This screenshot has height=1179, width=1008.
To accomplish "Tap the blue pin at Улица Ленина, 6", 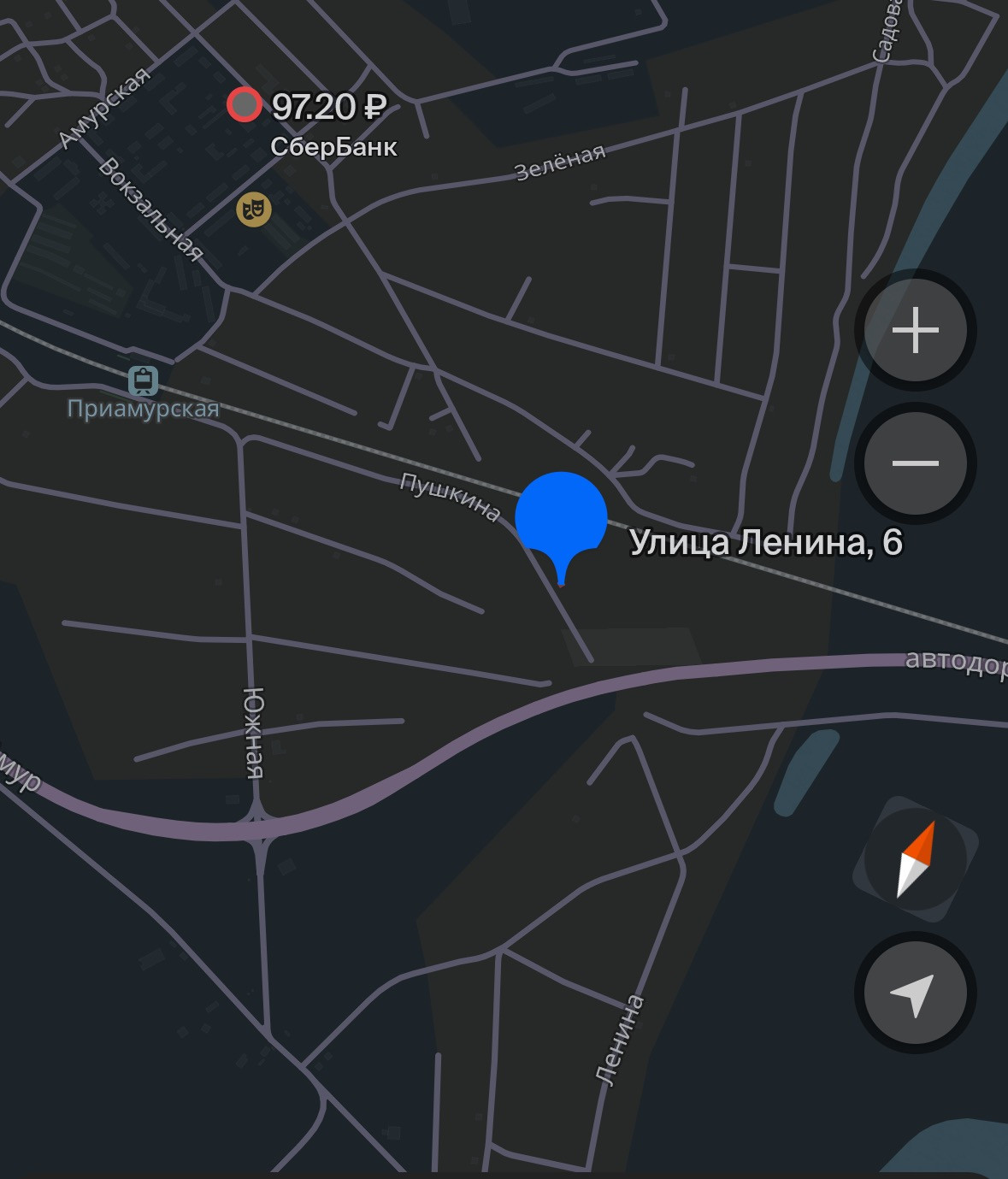I will click(x=561, y=518).
